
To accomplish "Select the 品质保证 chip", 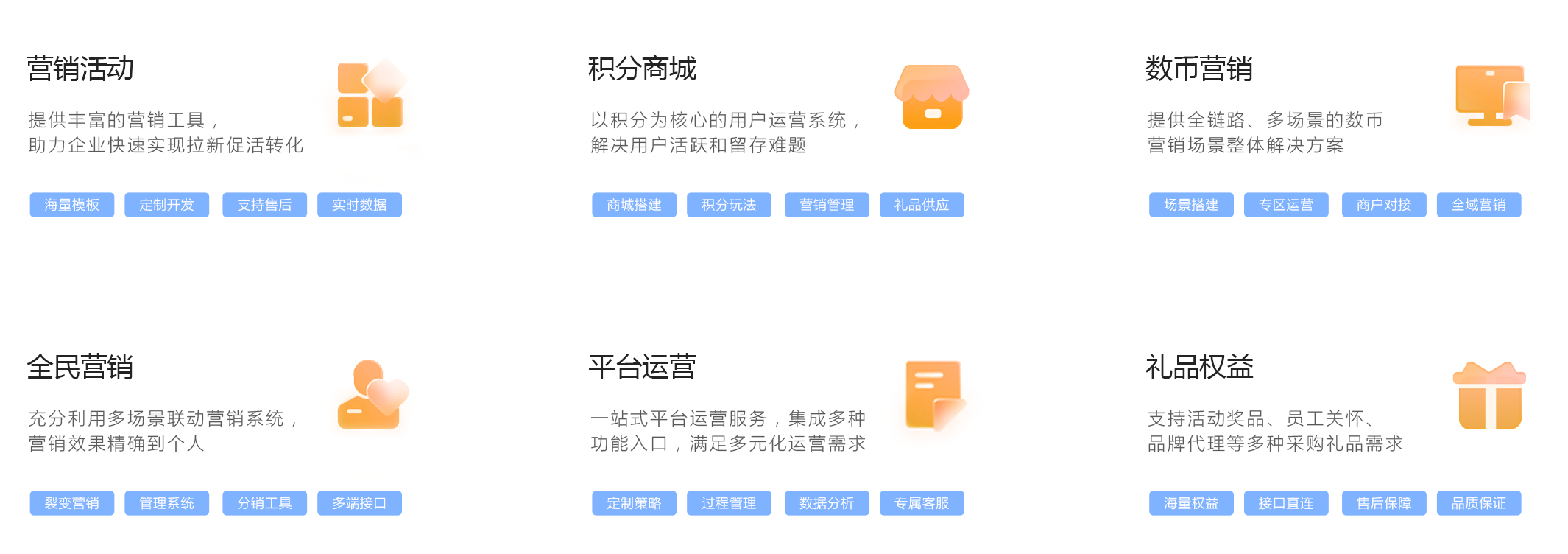I will pyautogui.click(x=1479, y=503).
